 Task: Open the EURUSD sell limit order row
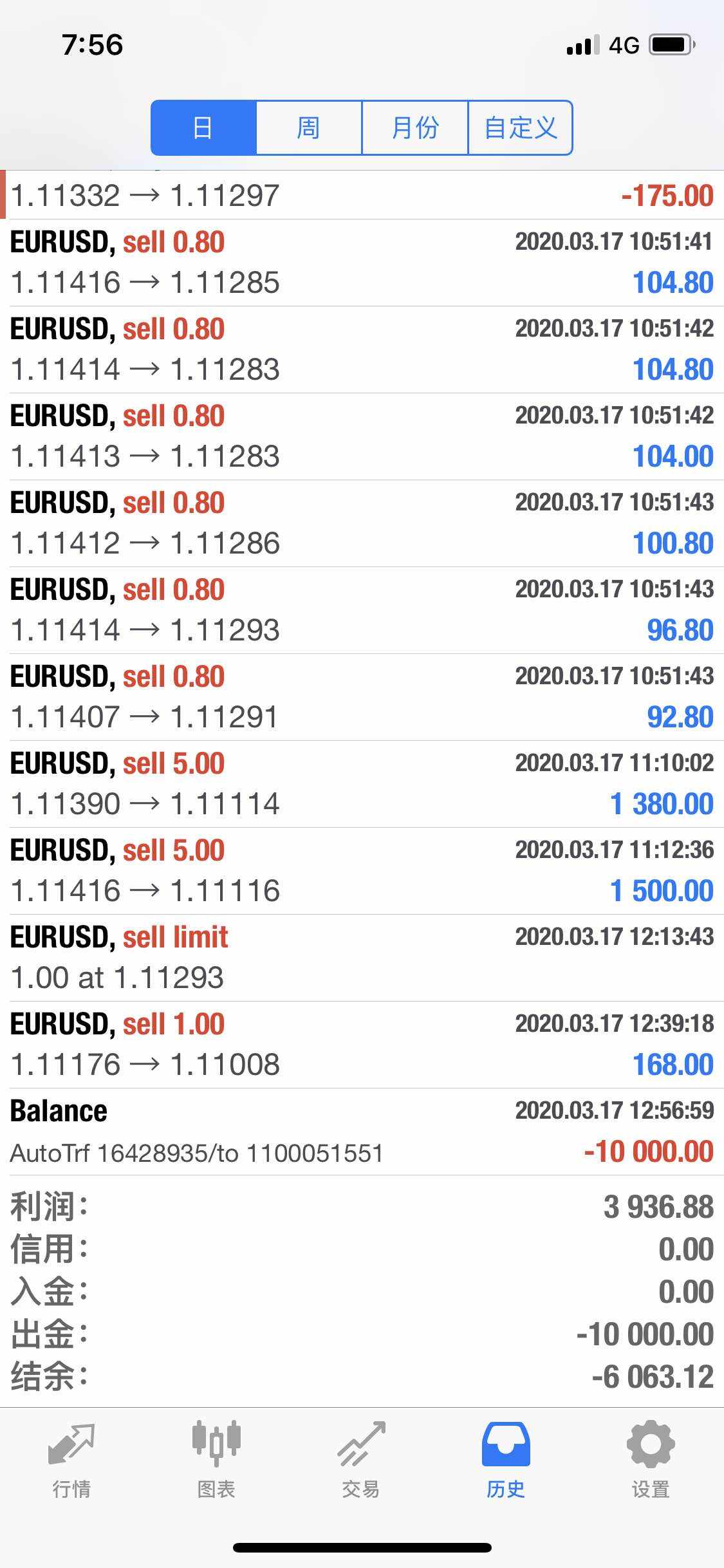362,958
